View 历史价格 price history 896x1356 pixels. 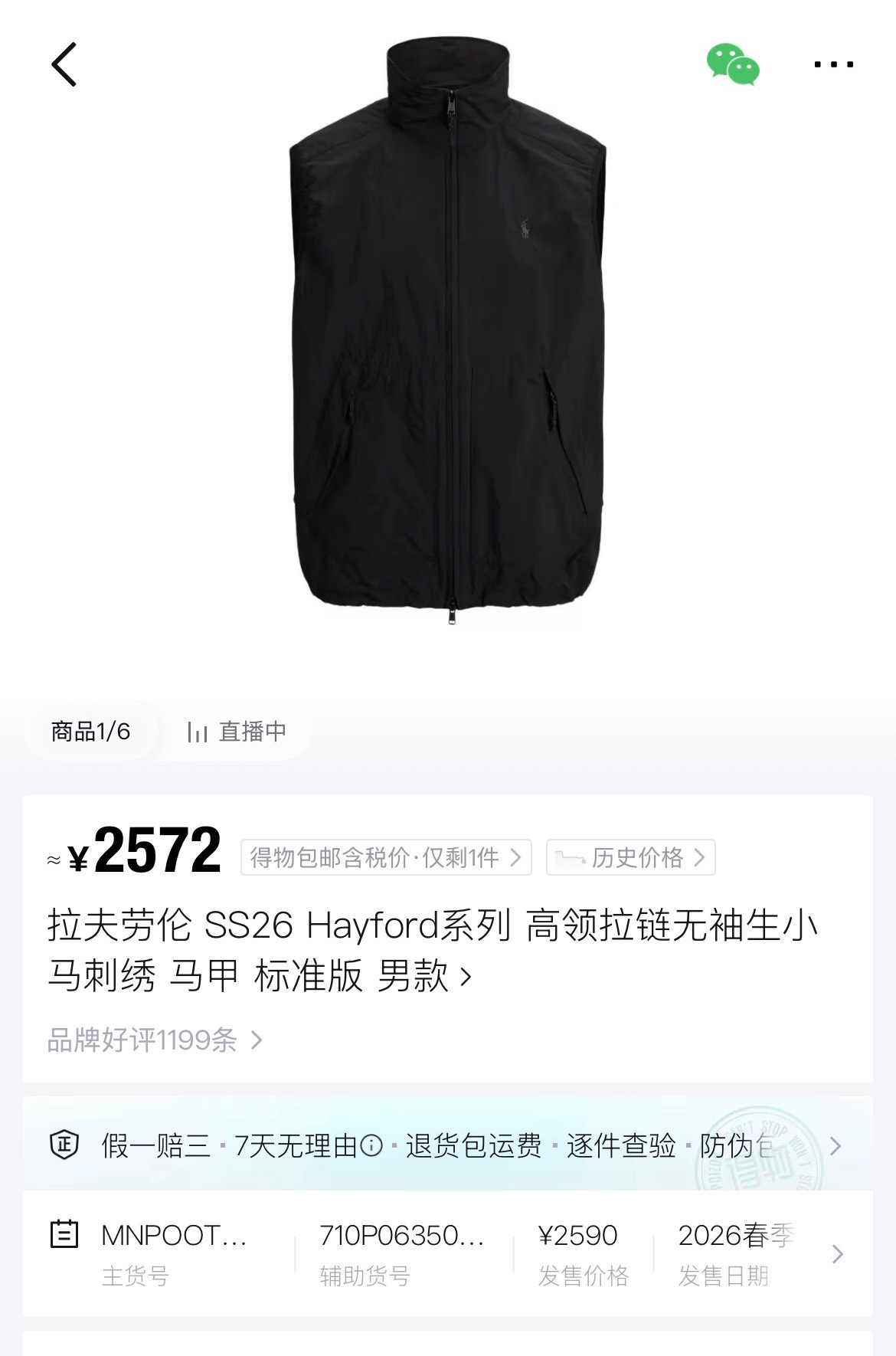630,857
